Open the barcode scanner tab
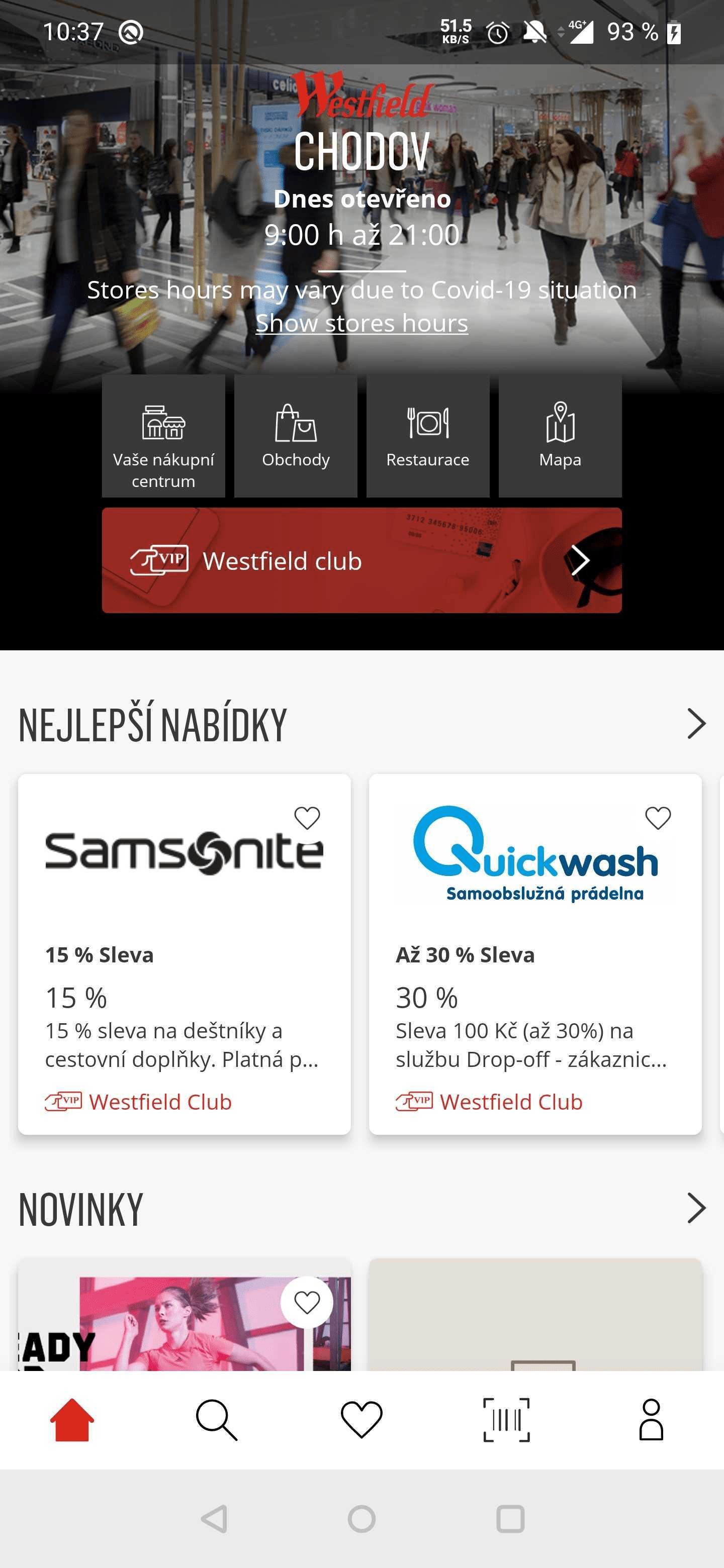Image resolution: width=724 pixels, height=1568 pixels. (x=506, y=1419)
